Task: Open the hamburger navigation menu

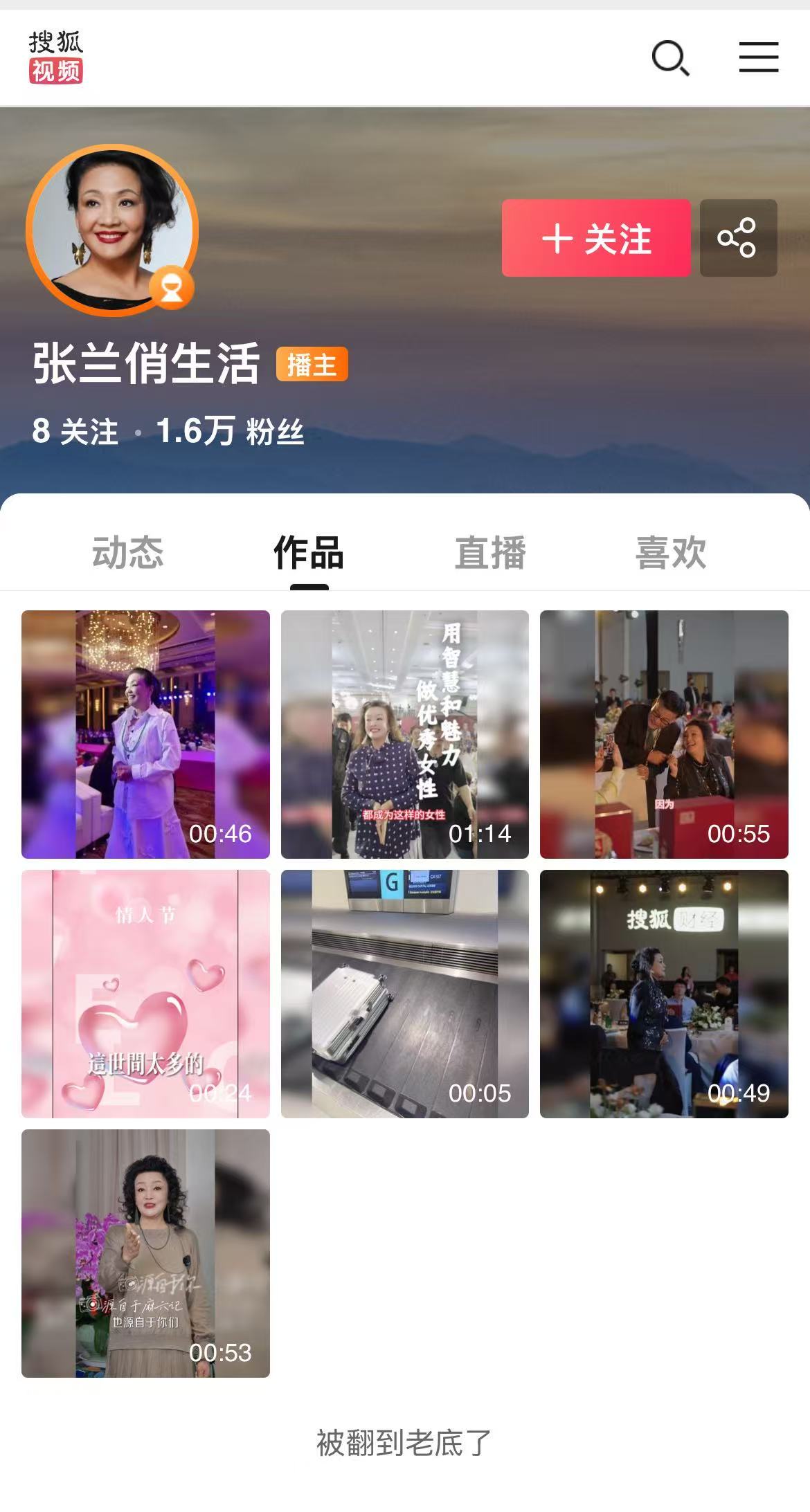Action: pos(757,58)
